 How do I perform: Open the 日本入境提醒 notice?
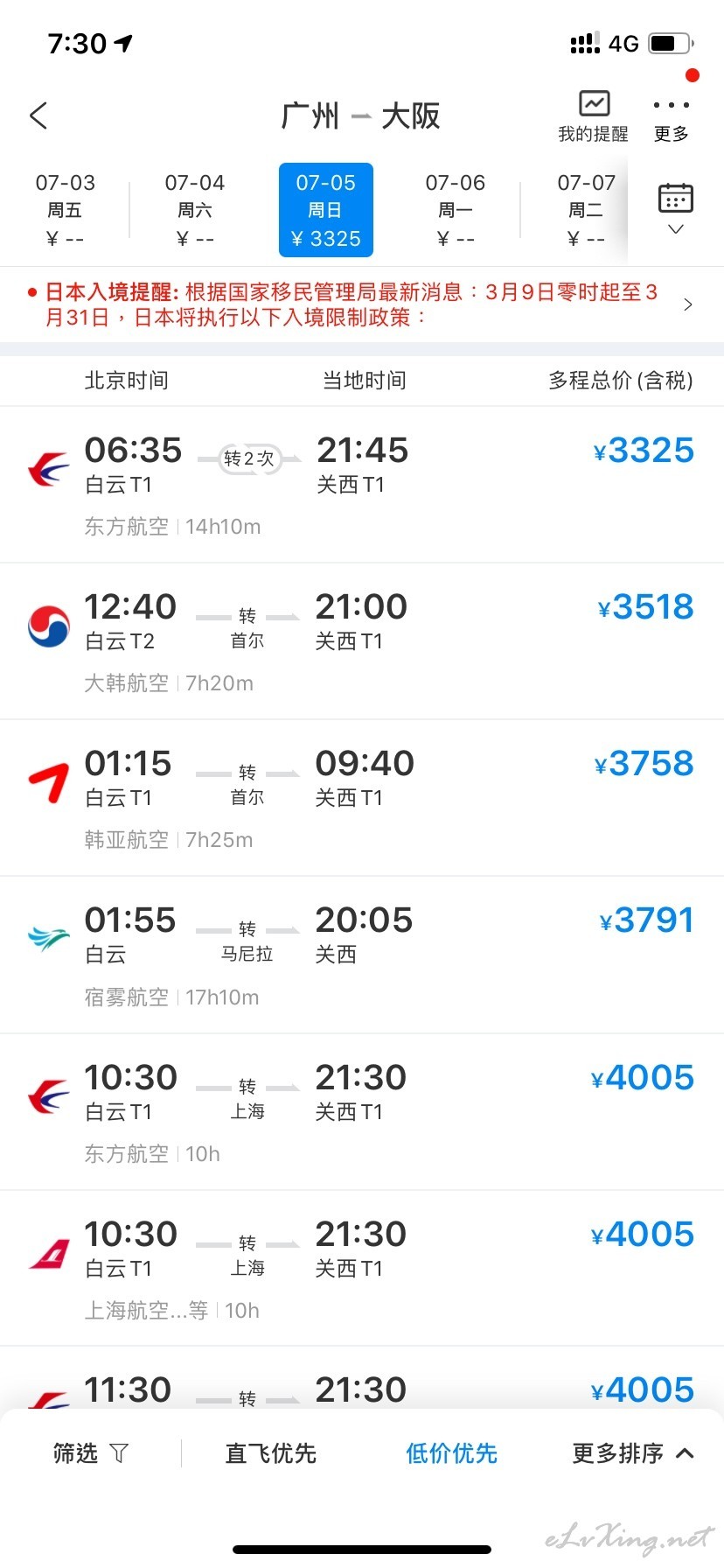362,304
